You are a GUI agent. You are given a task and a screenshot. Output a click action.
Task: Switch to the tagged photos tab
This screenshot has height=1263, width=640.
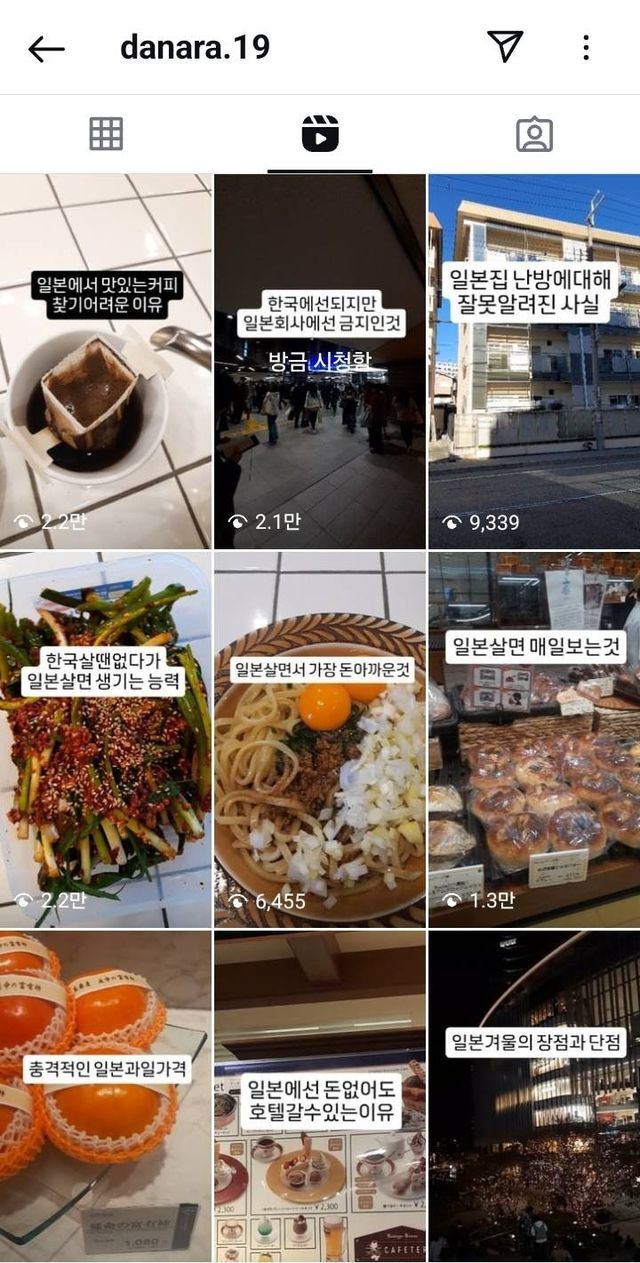(x=534, y=134)
